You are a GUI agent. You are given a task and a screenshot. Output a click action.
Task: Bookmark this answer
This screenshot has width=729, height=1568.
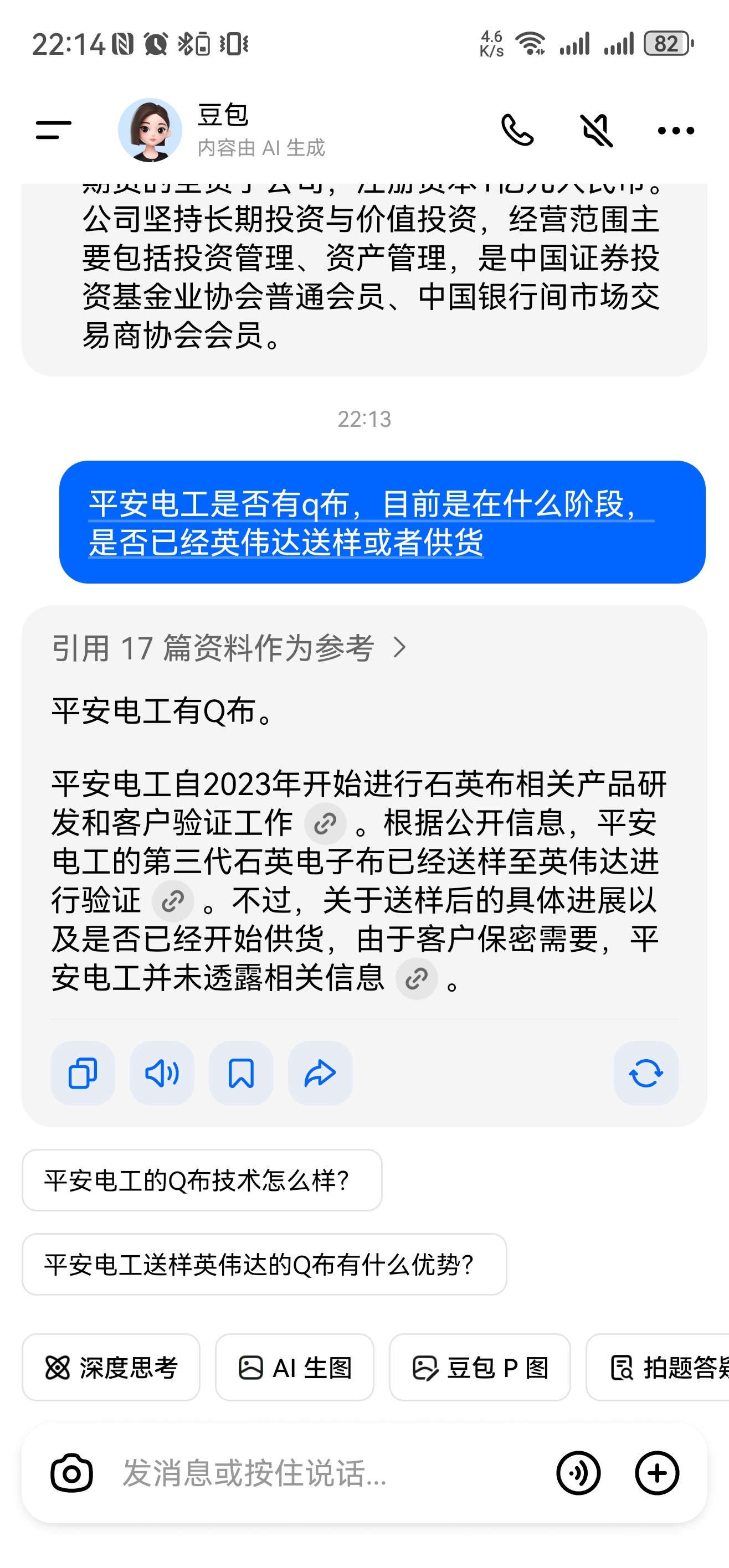(x=241, y=1073)
